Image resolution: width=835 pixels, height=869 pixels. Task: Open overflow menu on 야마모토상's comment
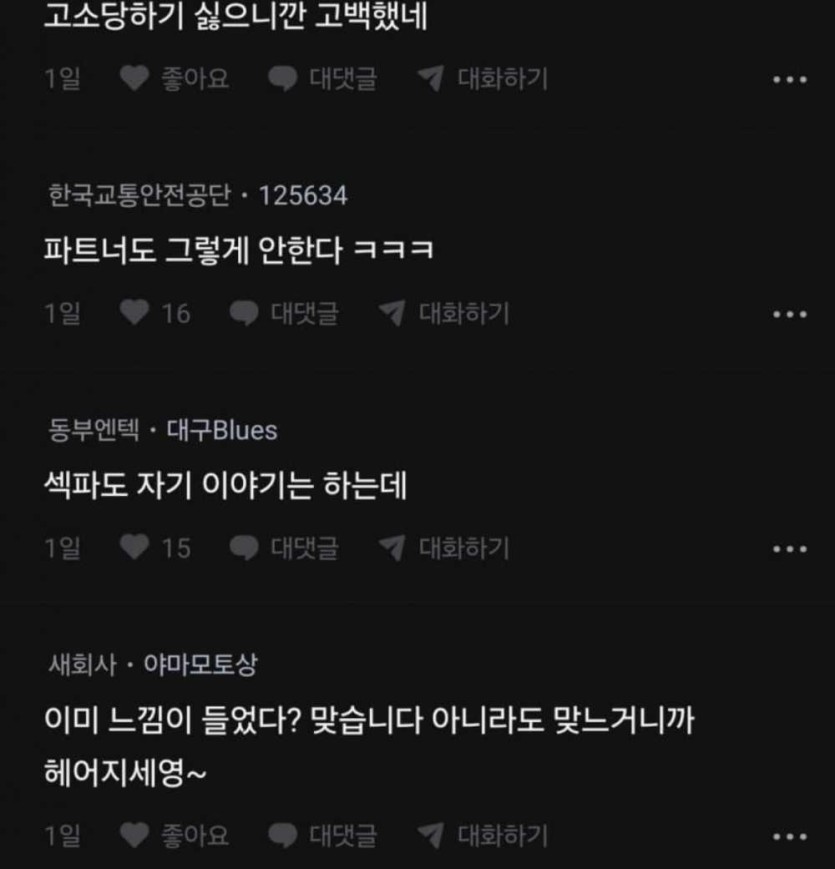coord(790,835)
